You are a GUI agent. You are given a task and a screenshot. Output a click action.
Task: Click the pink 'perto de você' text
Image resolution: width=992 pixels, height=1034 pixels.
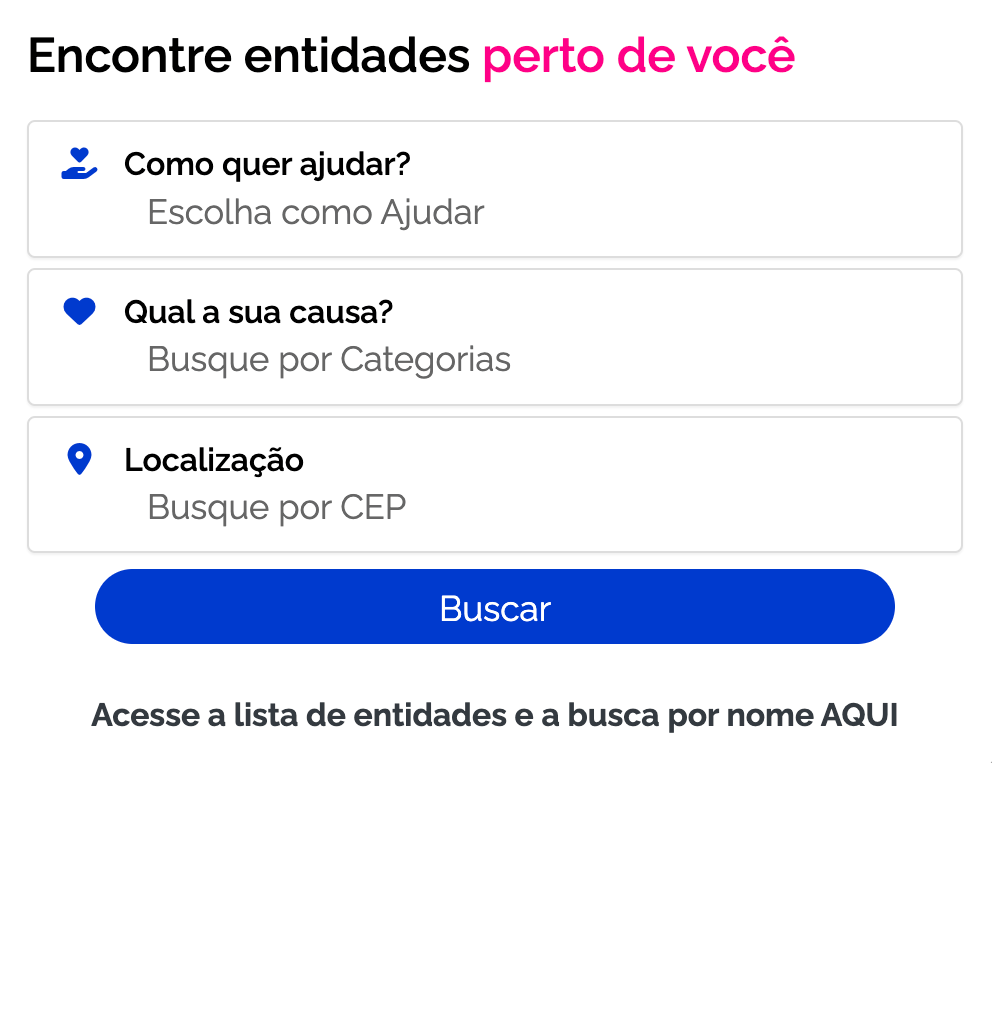(639, 56)
